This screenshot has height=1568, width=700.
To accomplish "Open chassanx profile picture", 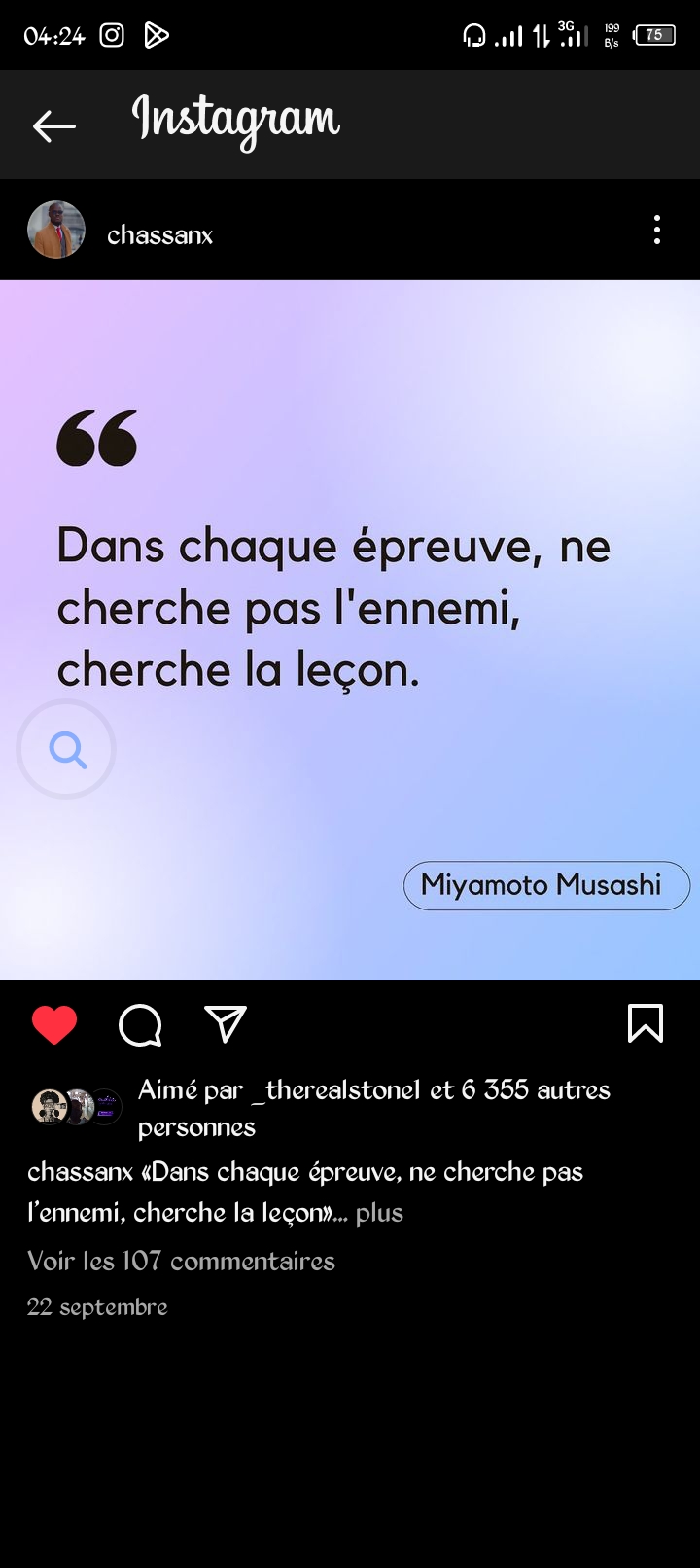I will pos(56,231).
